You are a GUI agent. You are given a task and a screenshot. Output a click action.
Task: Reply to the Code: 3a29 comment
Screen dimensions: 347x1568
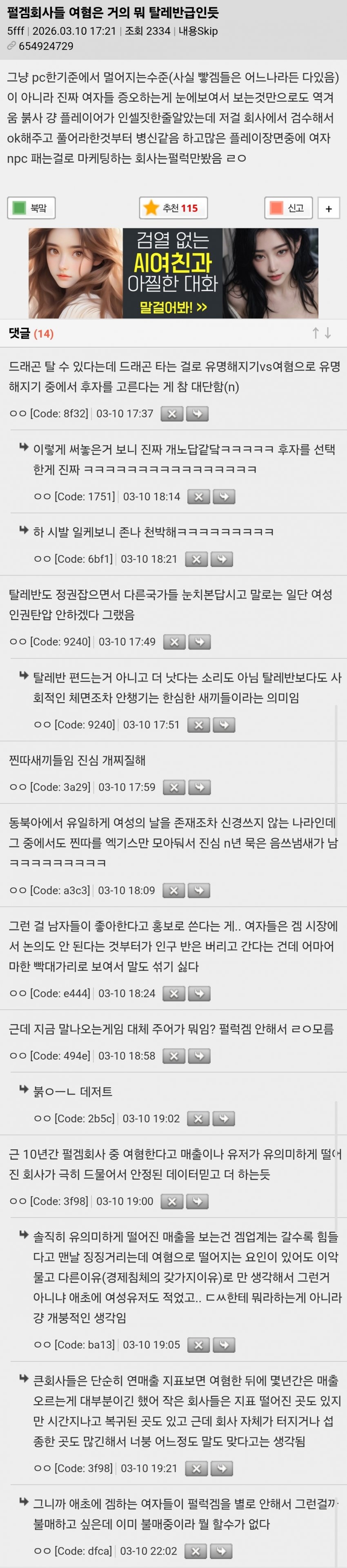[x=200, y=787]
